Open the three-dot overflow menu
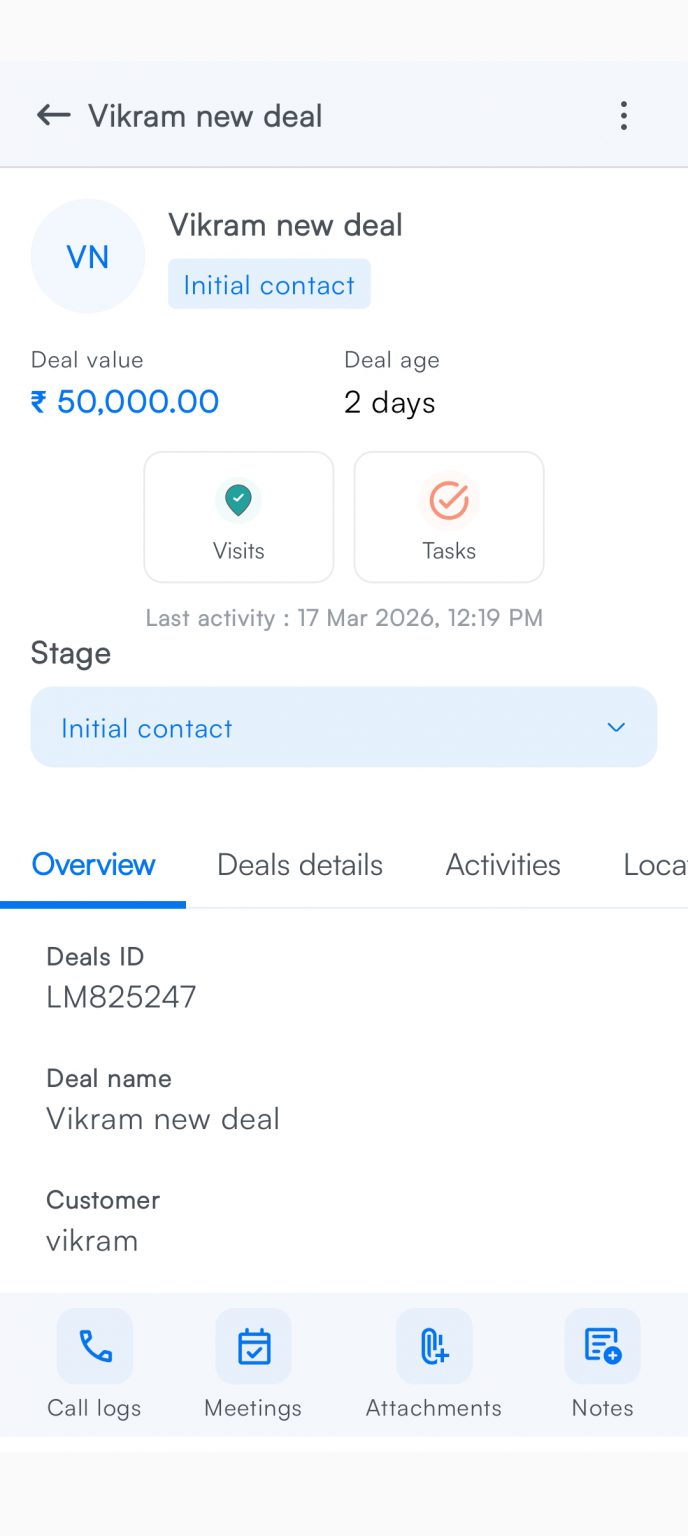The height and width of the screenshot is (1536, 688). tap(623, 116)
